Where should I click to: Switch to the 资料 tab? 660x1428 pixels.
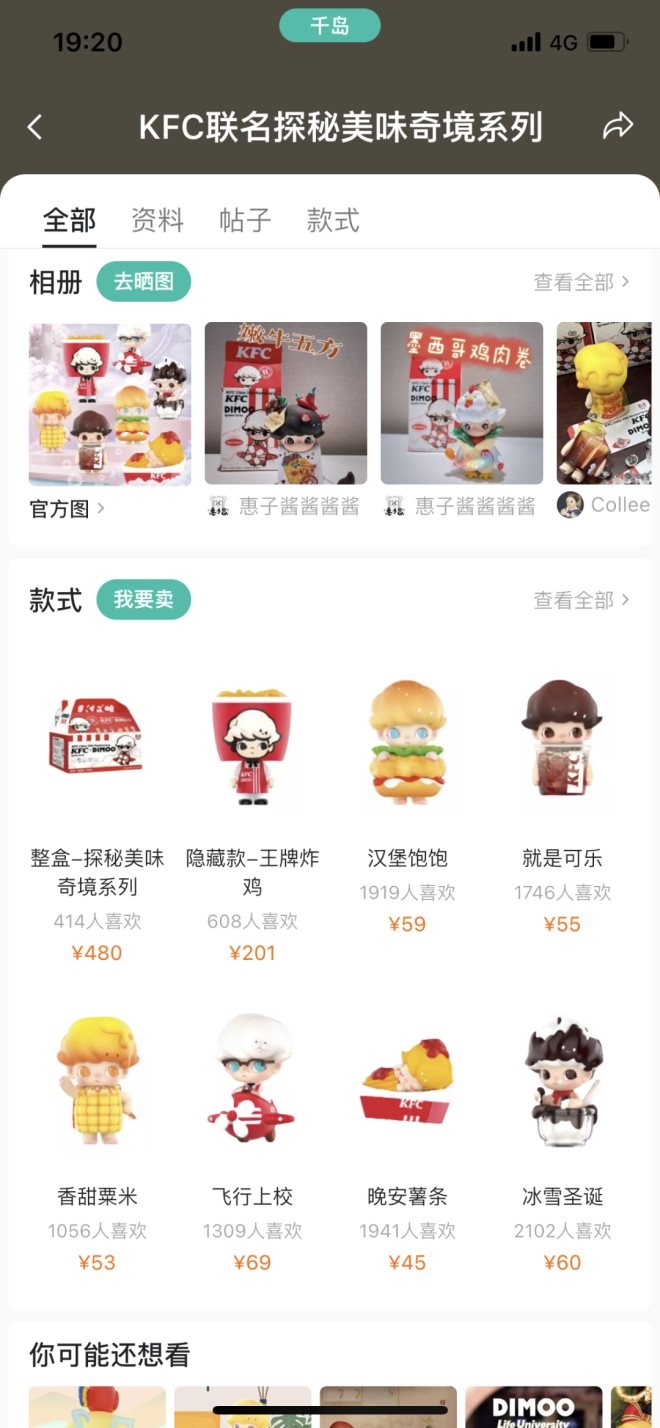pos(157,220)
